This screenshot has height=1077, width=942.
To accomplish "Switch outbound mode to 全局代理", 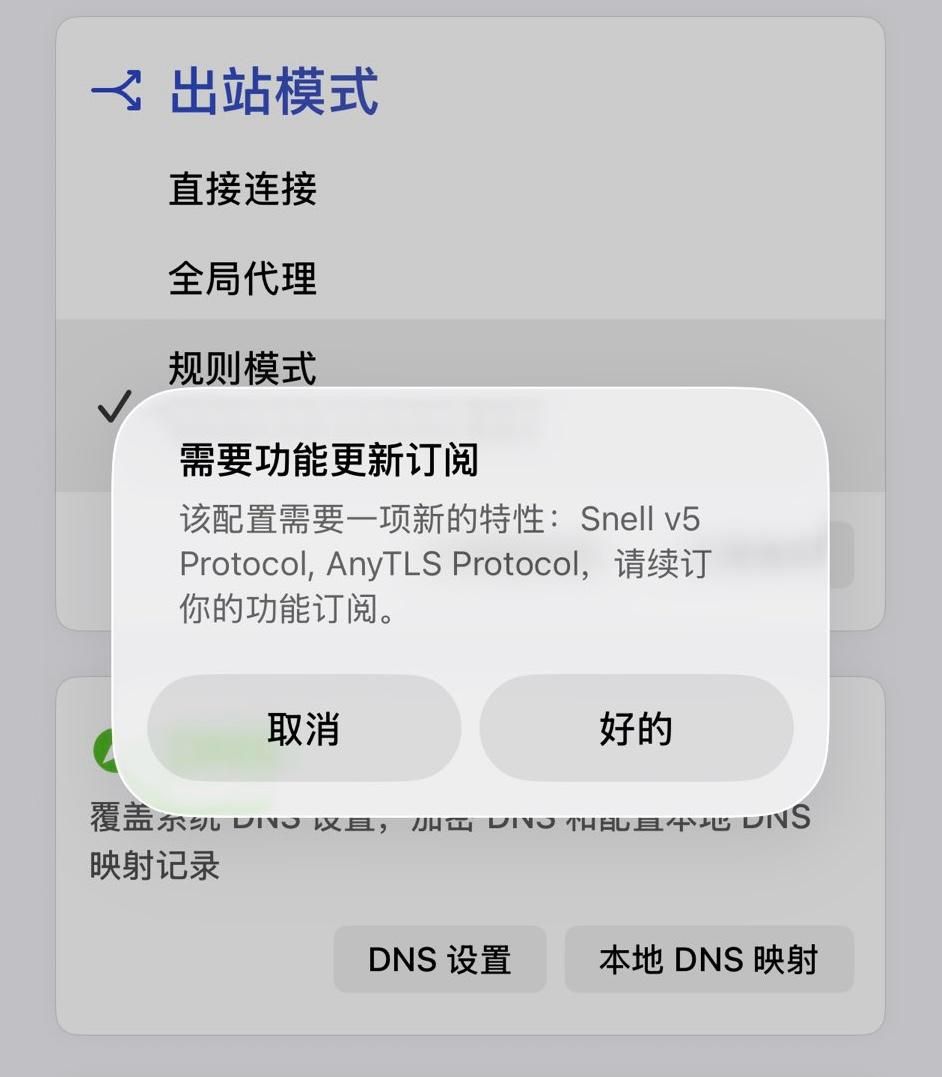I will pos(243,278).
